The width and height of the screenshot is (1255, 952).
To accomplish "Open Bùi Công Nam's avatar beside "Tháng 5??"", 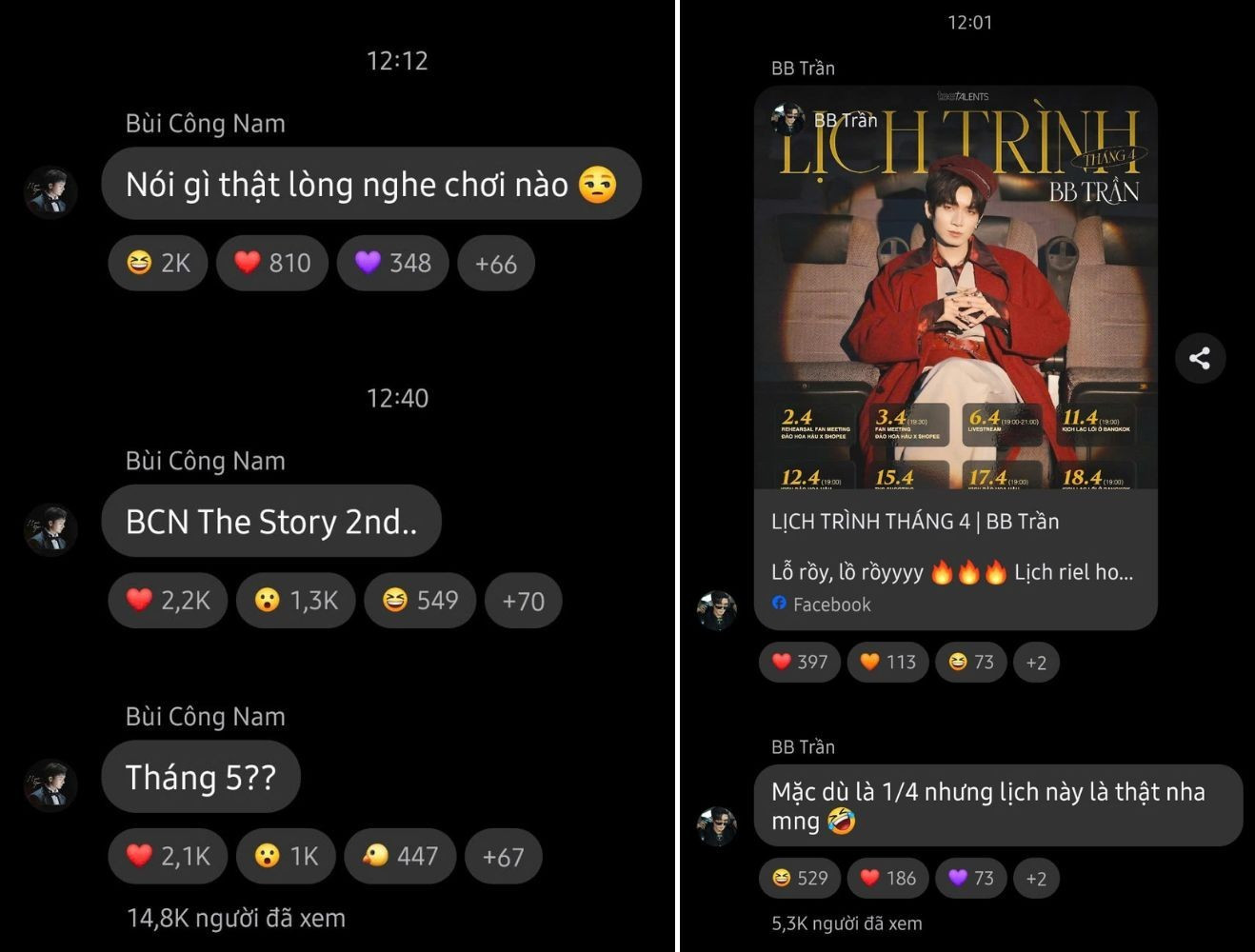I will (50, 785).
